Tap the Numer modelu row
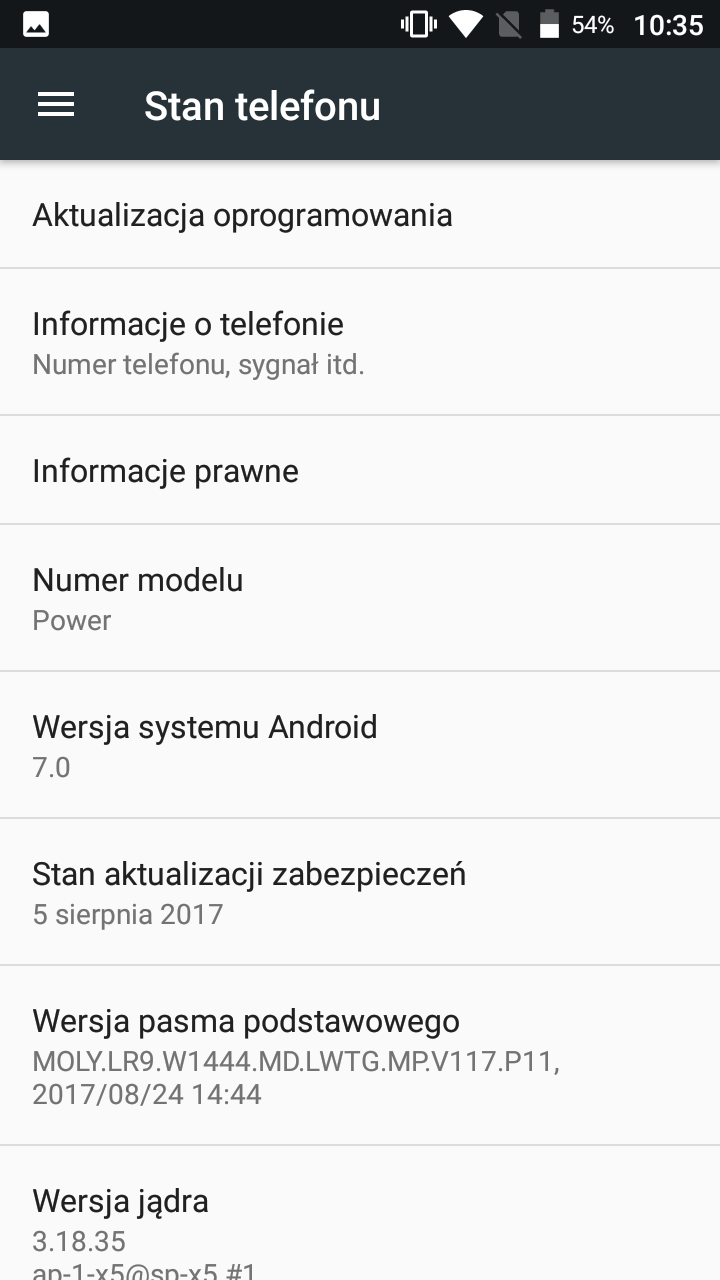The image size is (720, 1280). (360, 598)
